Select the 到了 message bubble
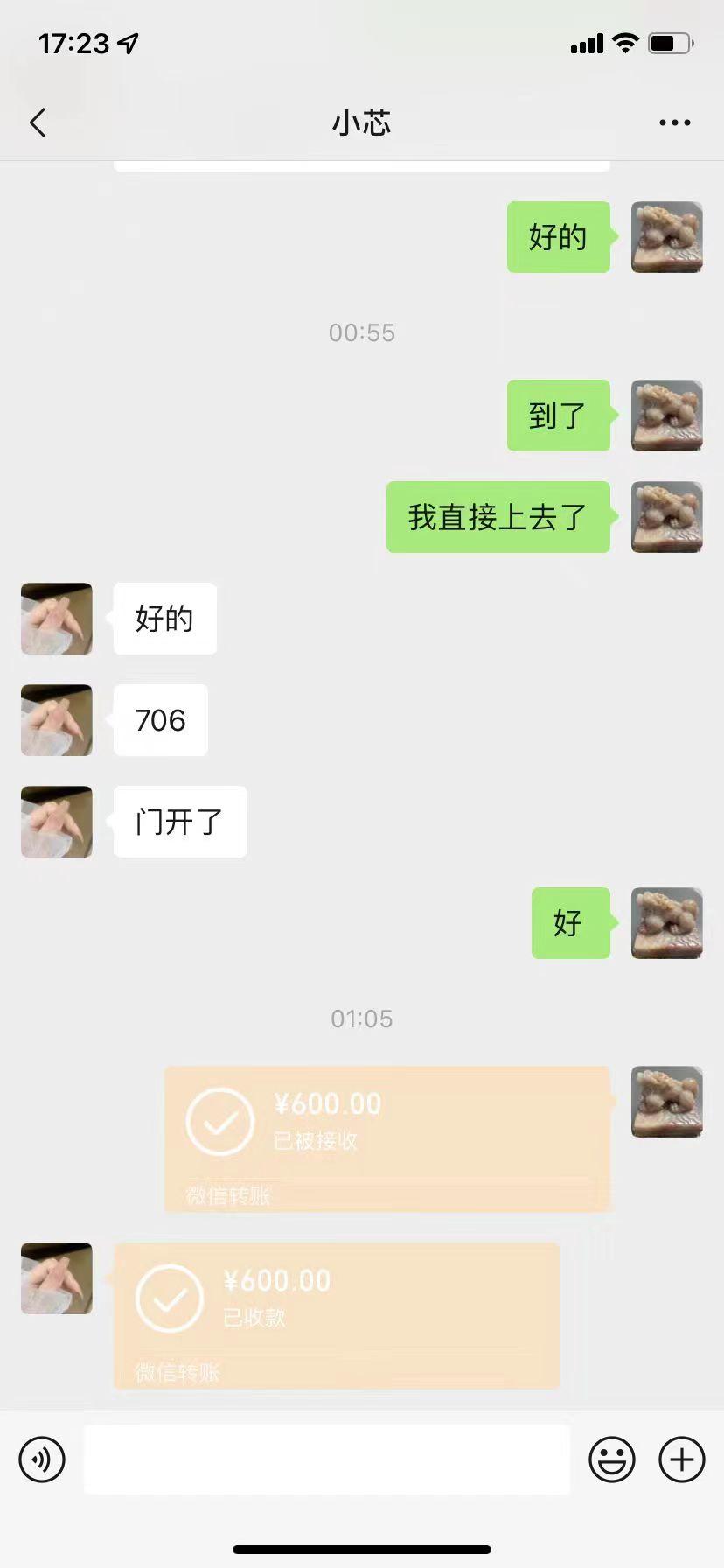The height and width of the screenshot is (1568, 724). tap(558, 416)
